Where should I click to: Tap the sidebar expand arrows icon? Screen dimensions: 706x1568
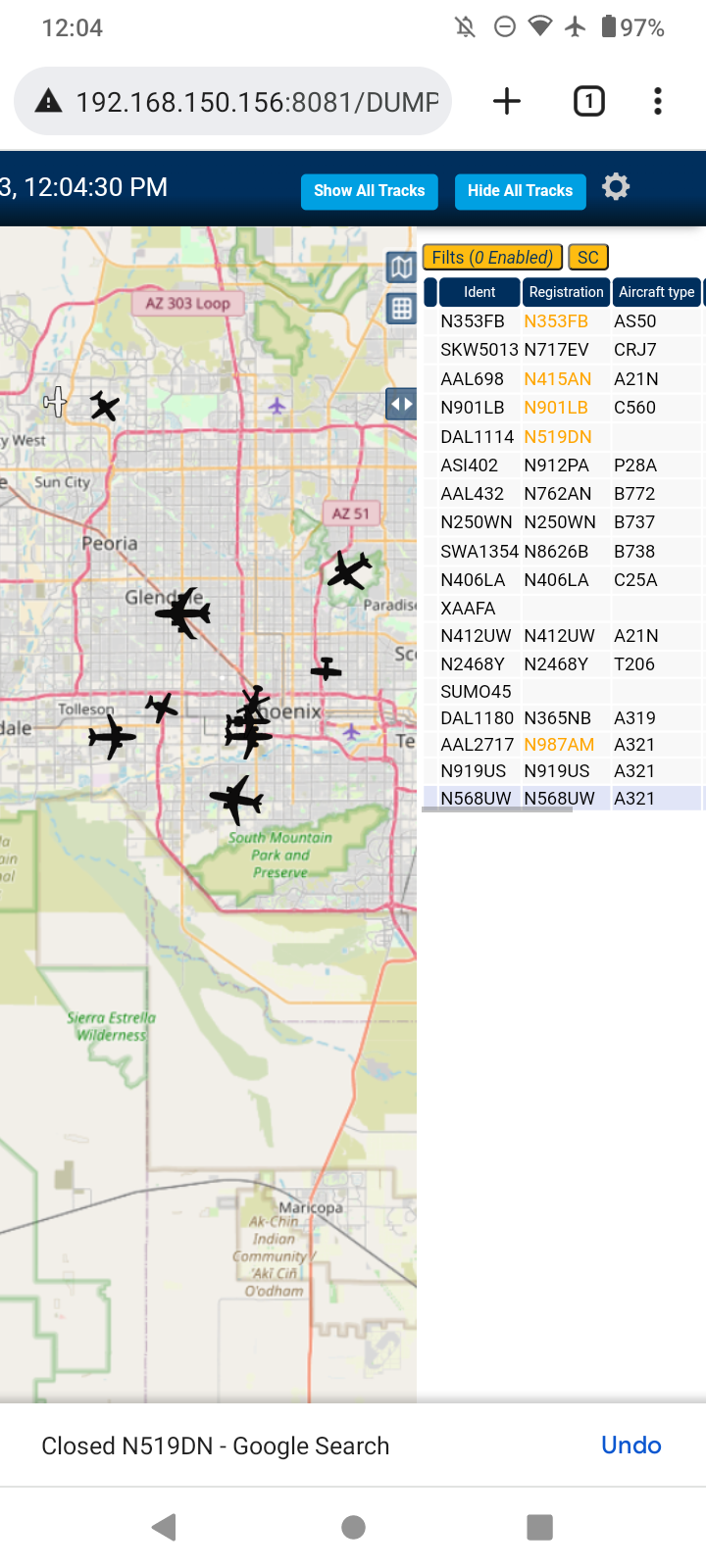click(x=401, y=404)
